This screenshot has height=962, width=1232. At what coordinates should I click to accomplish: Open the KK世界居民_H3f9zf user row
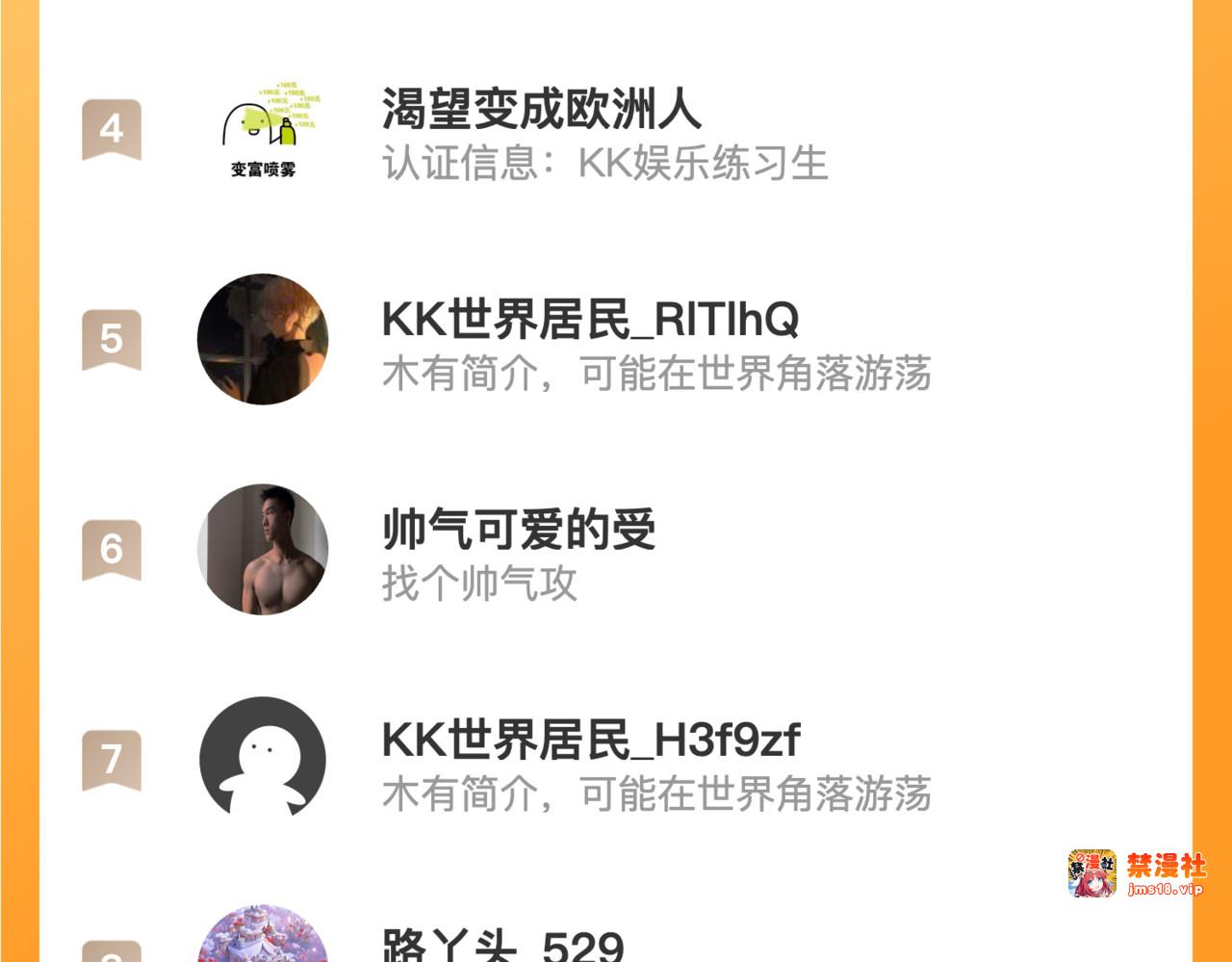click(x=589, y=741)
